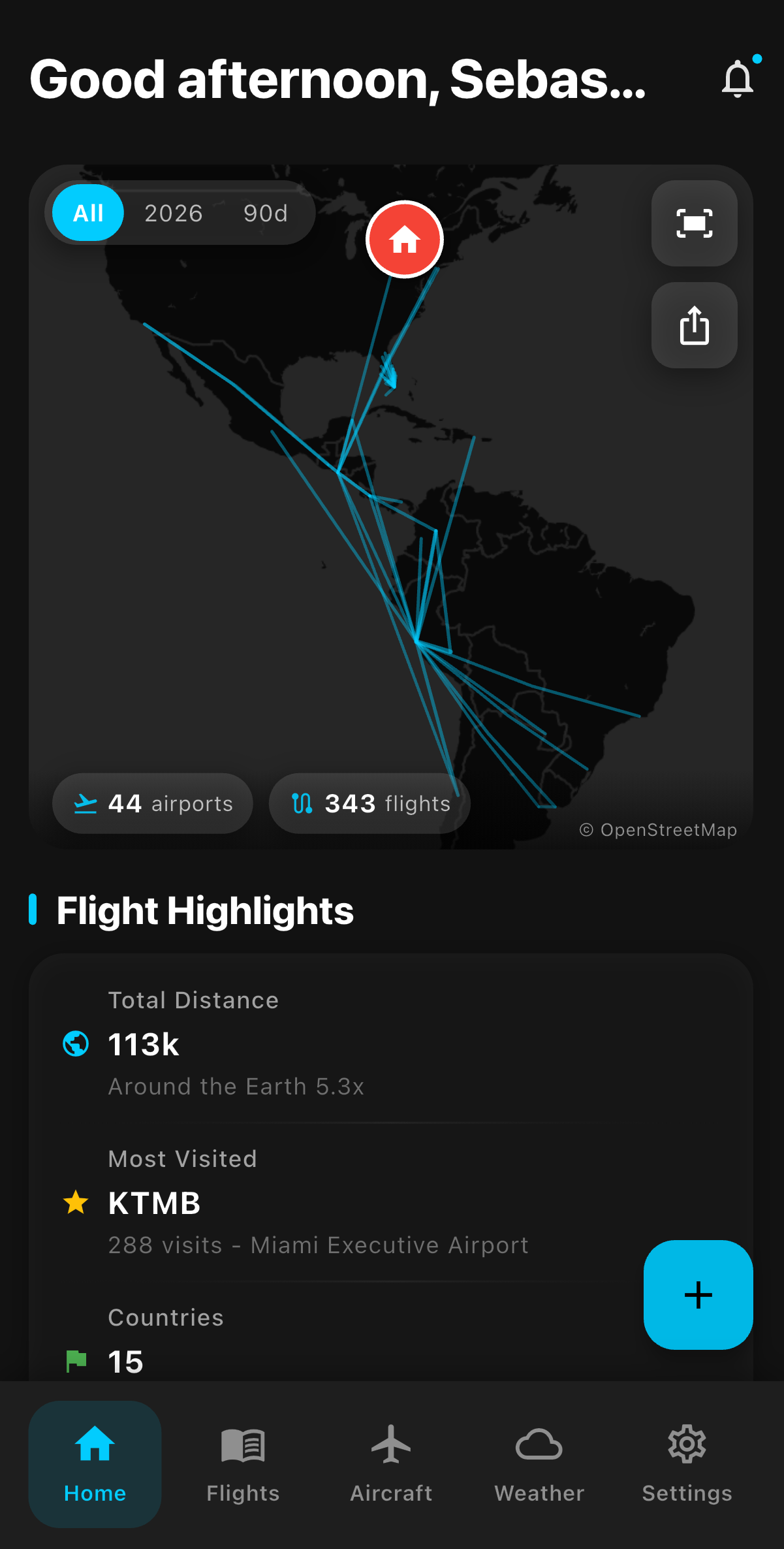Switch to the Home tab

(x=95, y=1463)
